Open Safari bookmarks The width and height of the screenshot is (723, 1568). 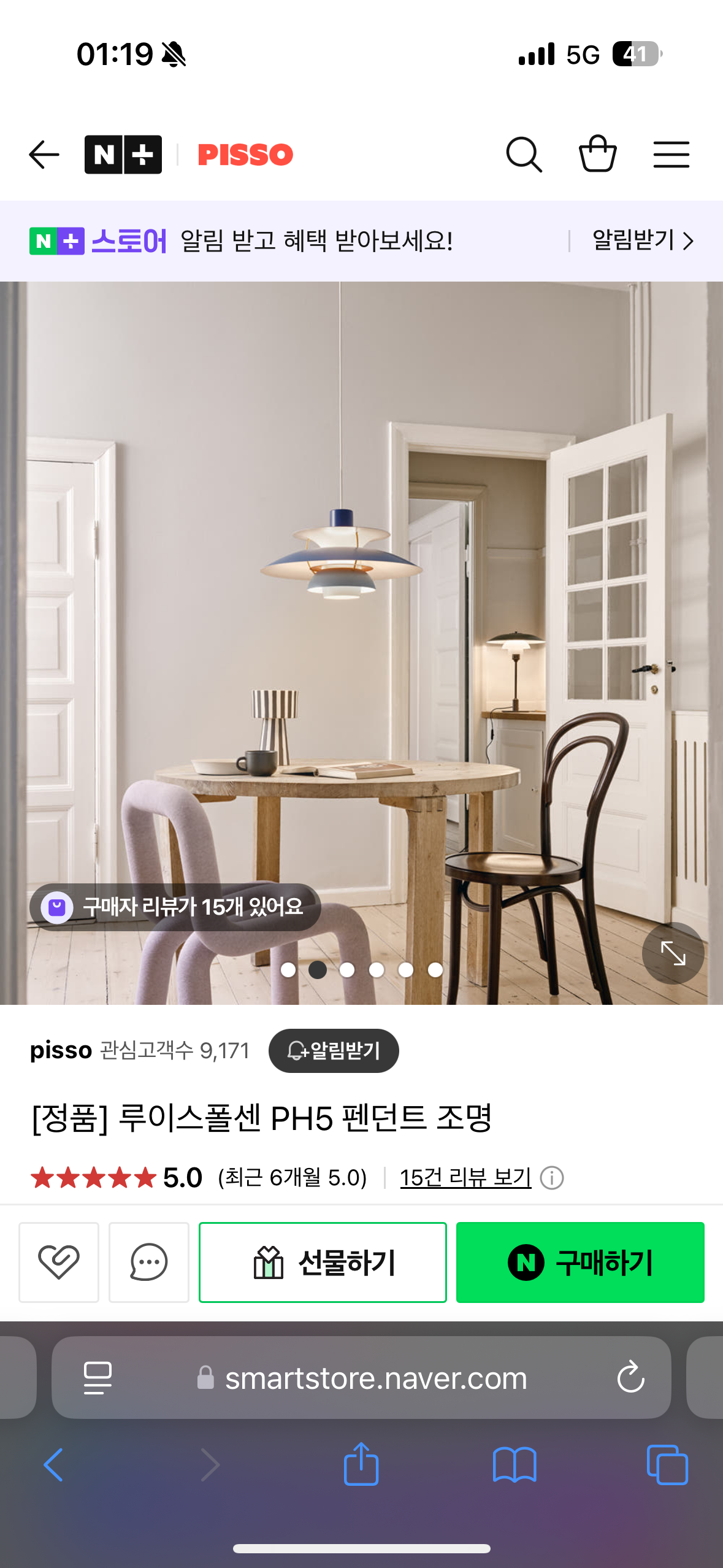(515, 1464)
